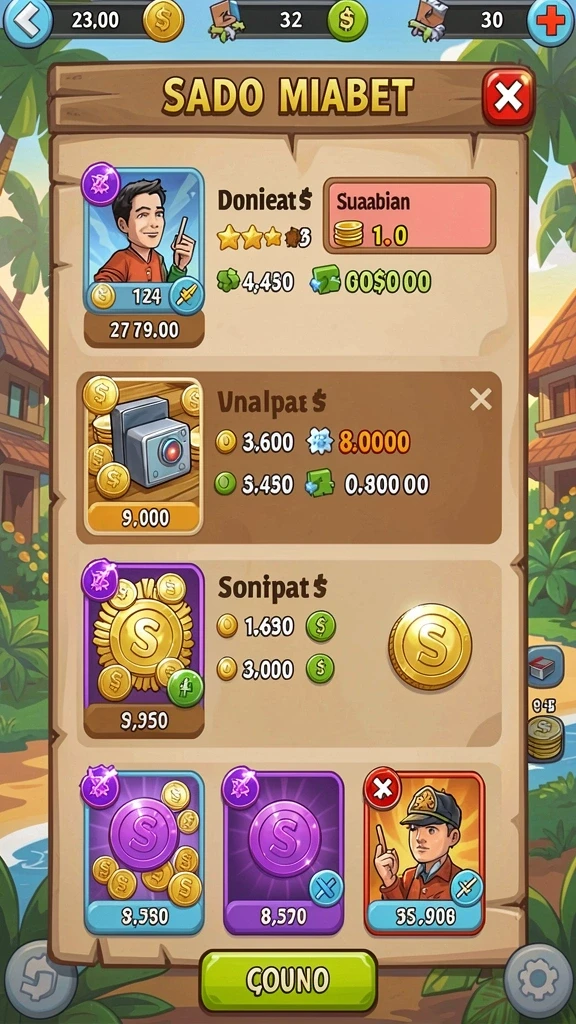Tap the green Gouno button
The width and height of the screenshot is (576, 1024).
[x=288, y=980]
